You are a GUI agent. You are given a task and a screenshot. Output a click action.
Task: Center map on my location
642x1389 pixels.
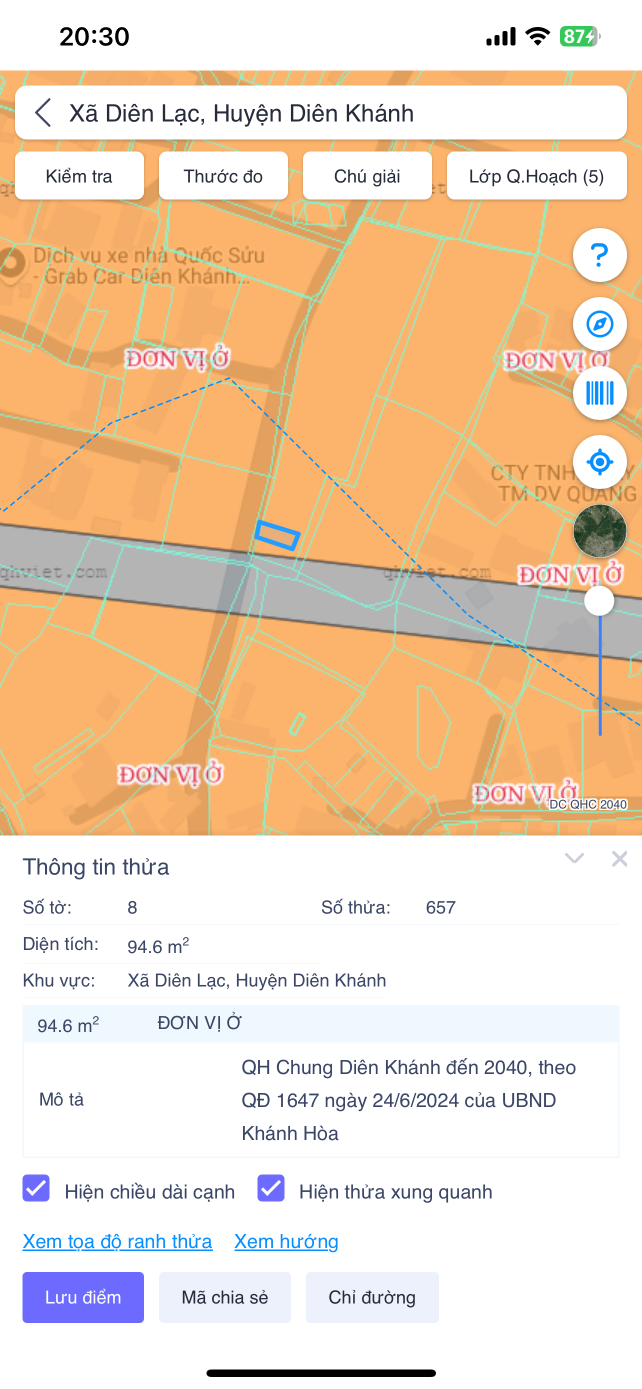pyautogui.click(x=599, y=462)
